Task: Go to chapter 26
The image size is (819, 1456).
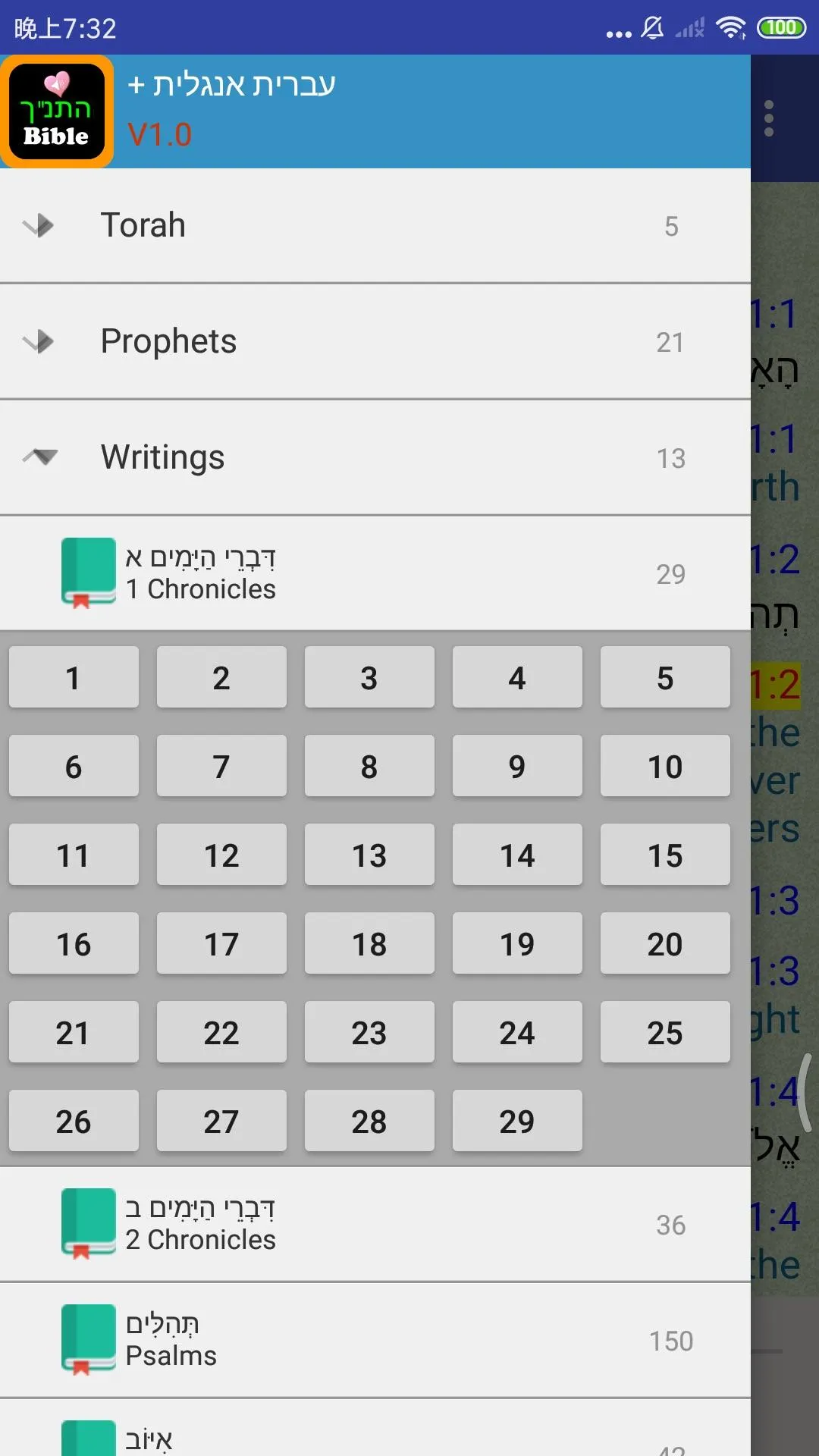Action: pyautogui.click(x=74, y=1121)
